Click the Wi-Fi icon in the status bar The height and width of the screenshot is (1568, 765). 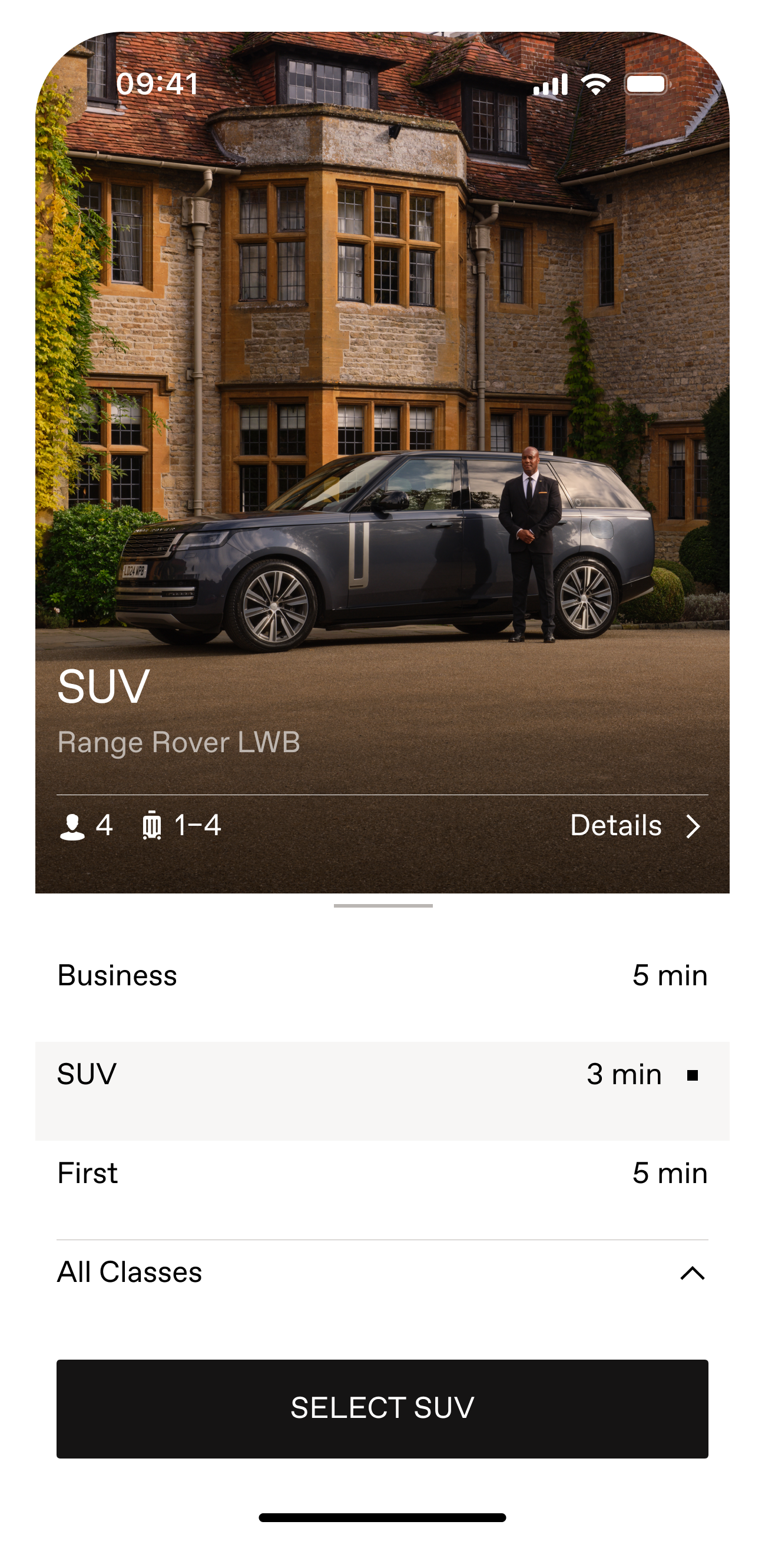[595, 84]
